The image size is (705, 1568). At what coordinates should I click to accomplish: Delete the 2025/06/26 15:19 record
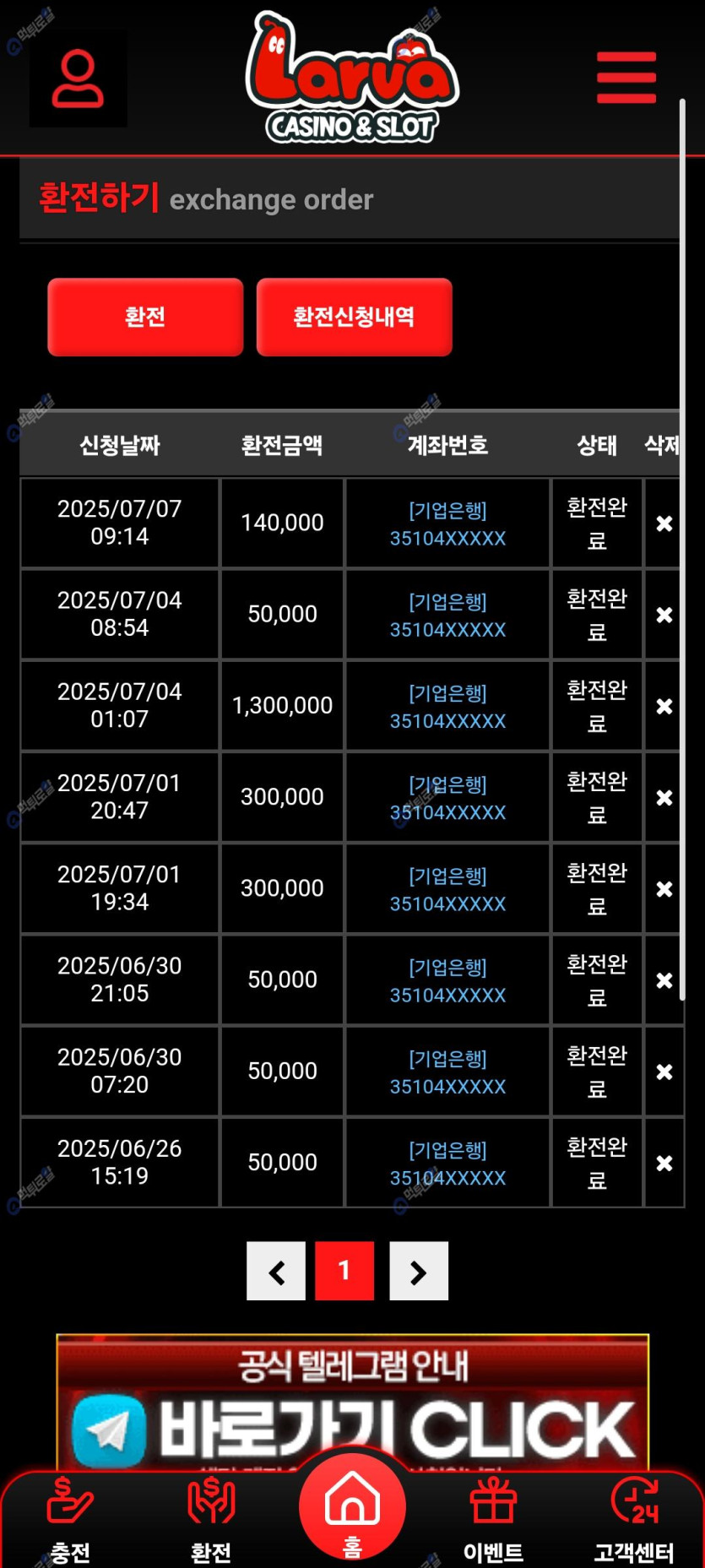click(x=664, y=1163)
